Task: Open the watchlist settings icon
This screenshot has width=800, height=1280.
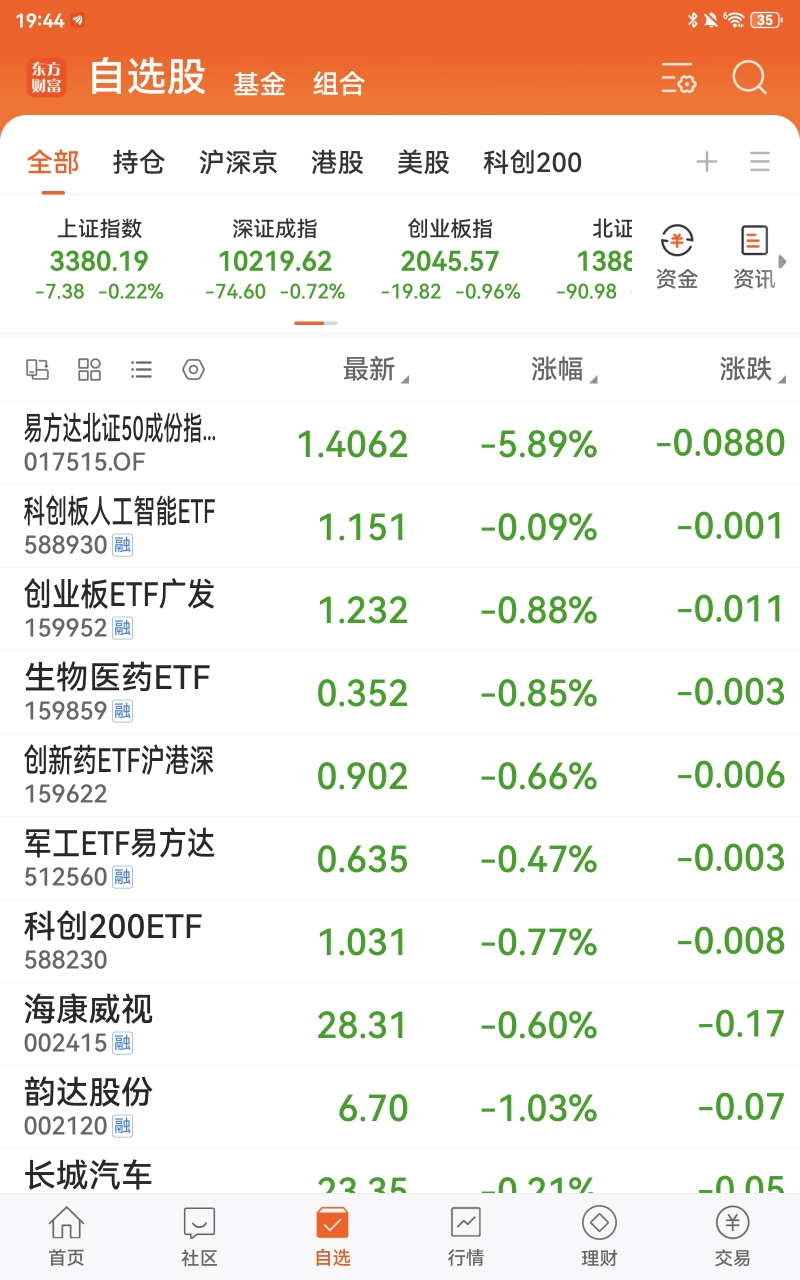Action: coord(678,78)
